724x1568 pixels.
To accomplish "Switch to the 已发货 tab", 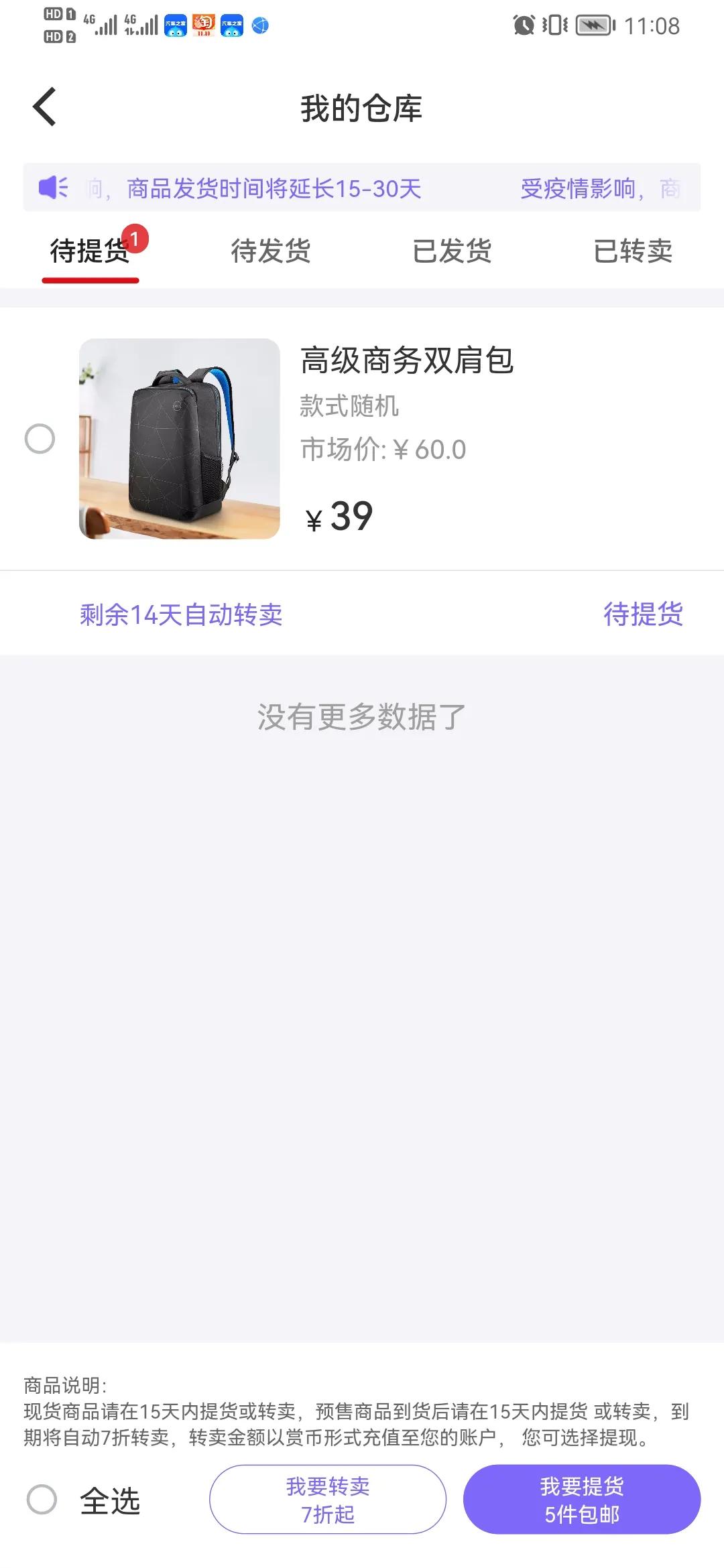I will [453, 253].
